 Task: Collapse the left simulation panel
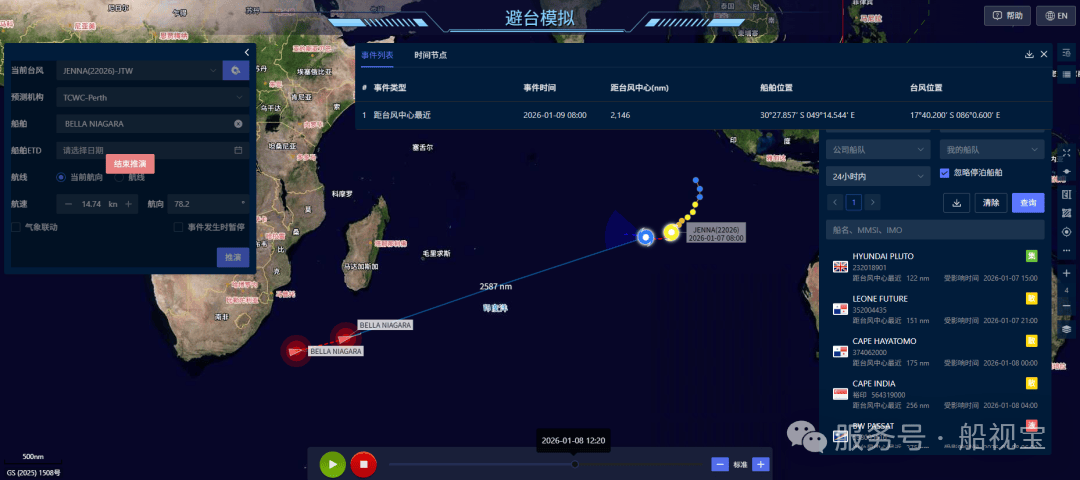point(246,53)
